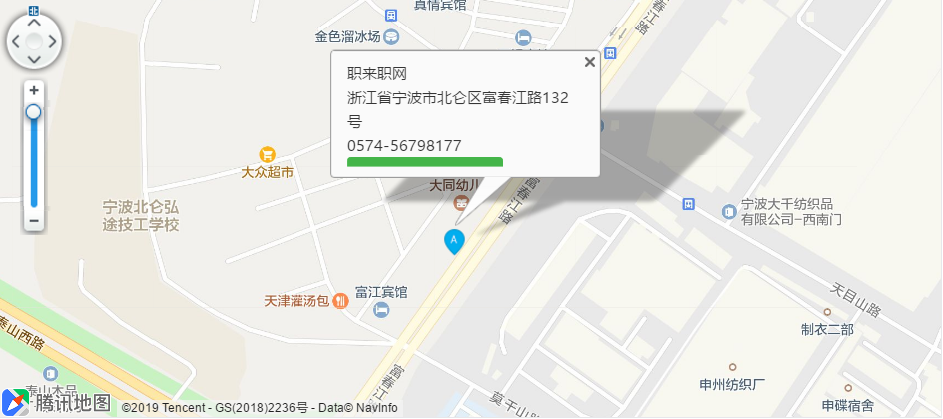The height and width of the screenshot is (419, 943).
Task: Zoom in with the plus button
Action: click(34, 90)
